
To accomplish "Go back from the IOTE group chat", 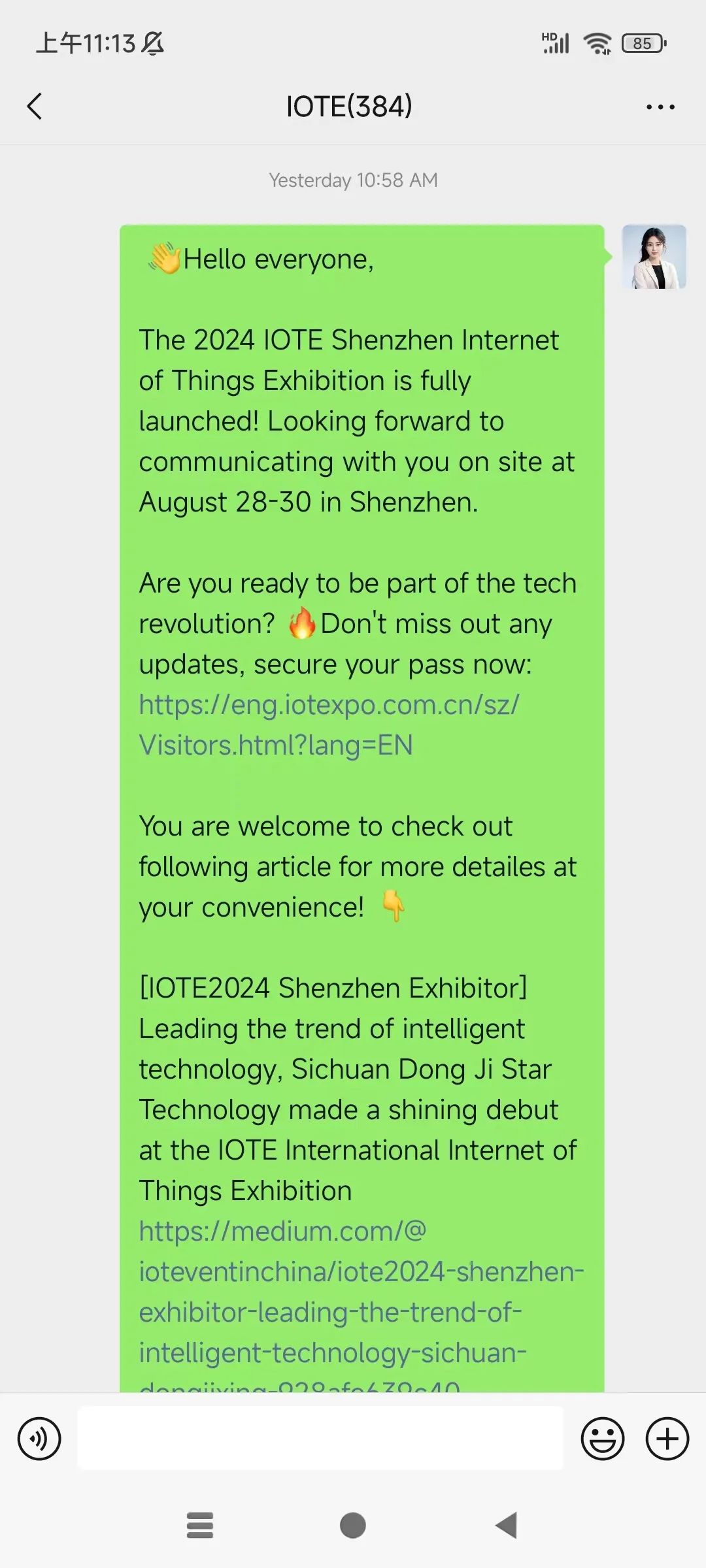I will pos(35,106).
